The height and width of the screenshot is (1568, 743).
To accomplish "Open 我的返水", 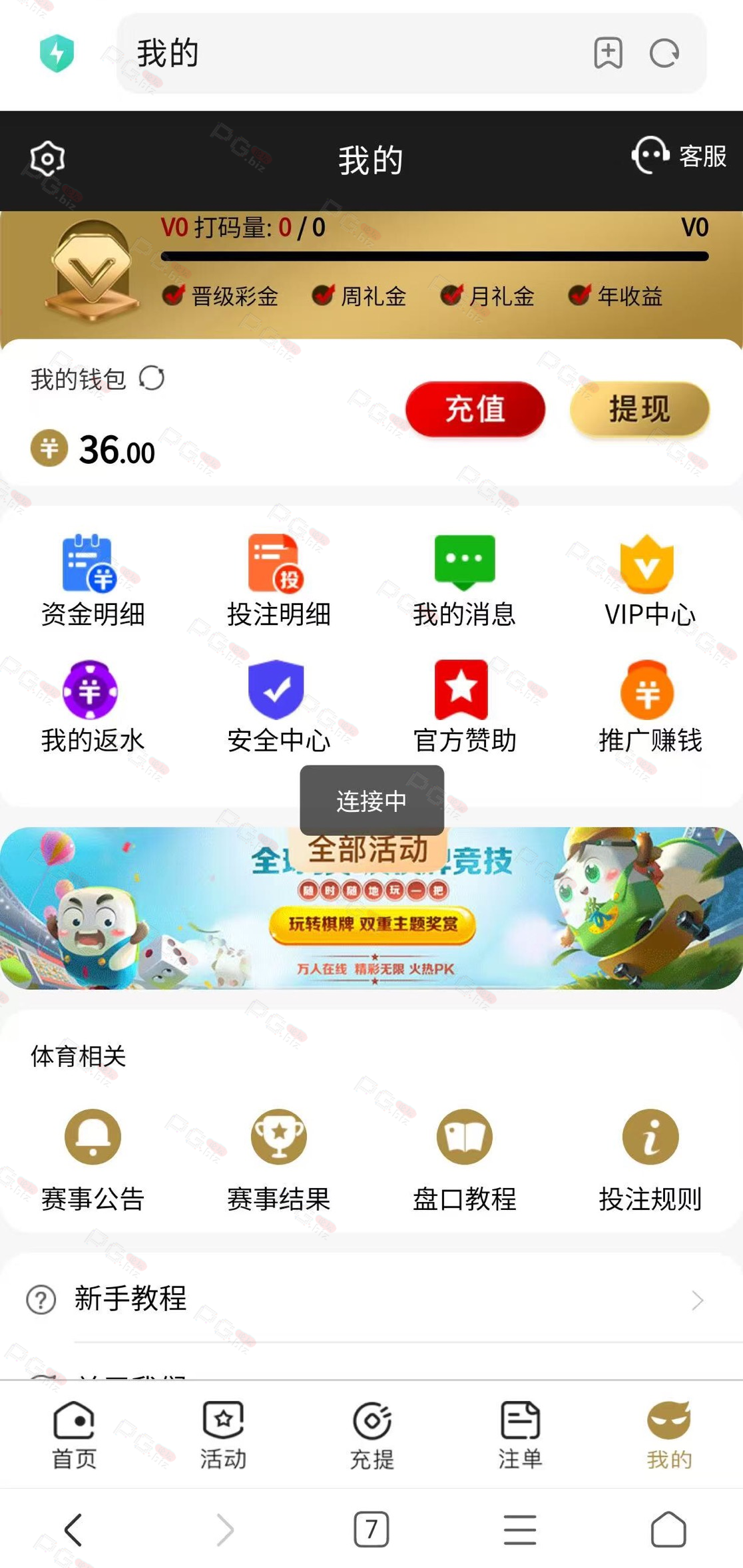I will click(x=93, y=707).
